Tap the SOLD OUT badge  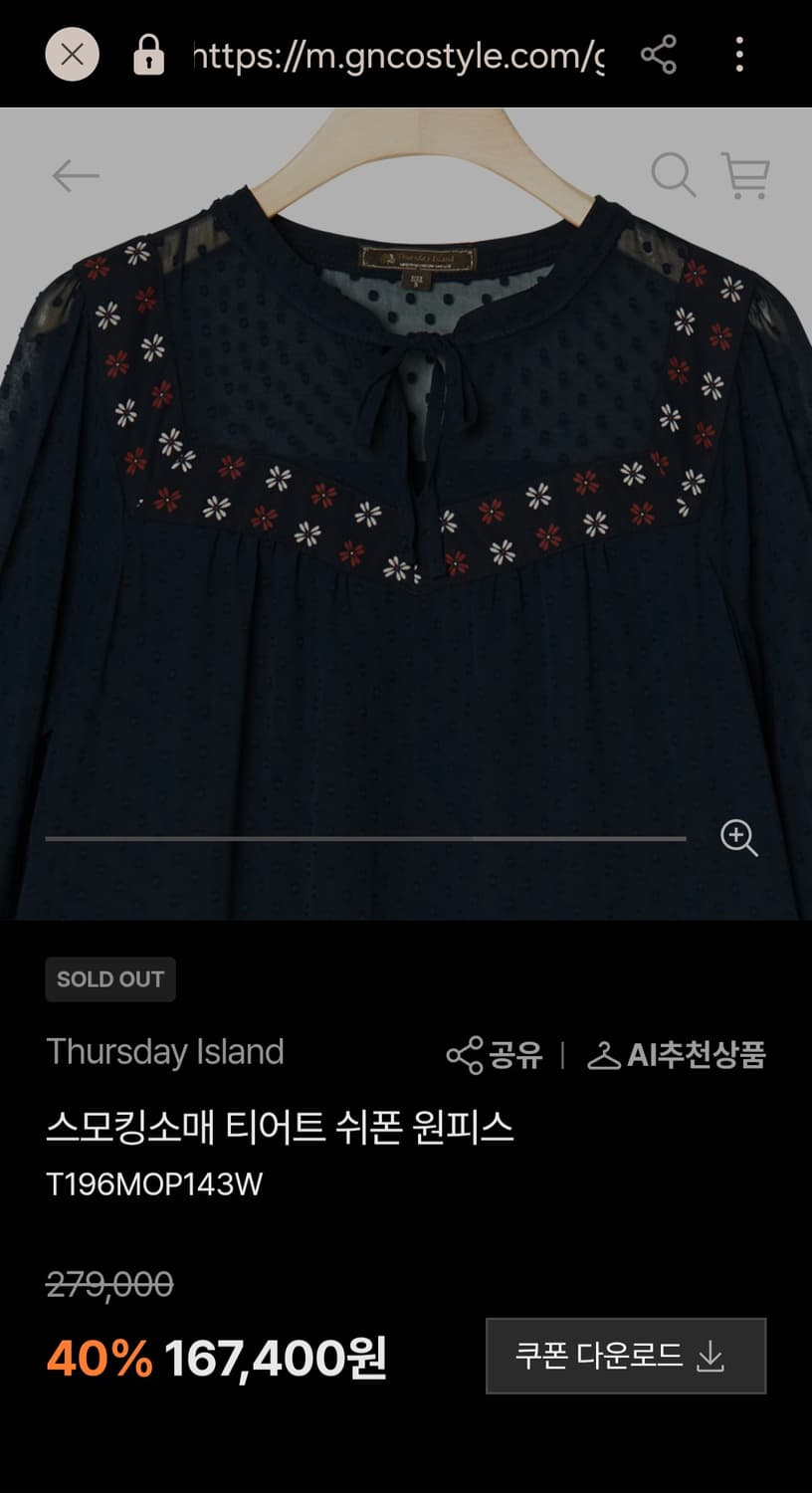coord(110,978)
